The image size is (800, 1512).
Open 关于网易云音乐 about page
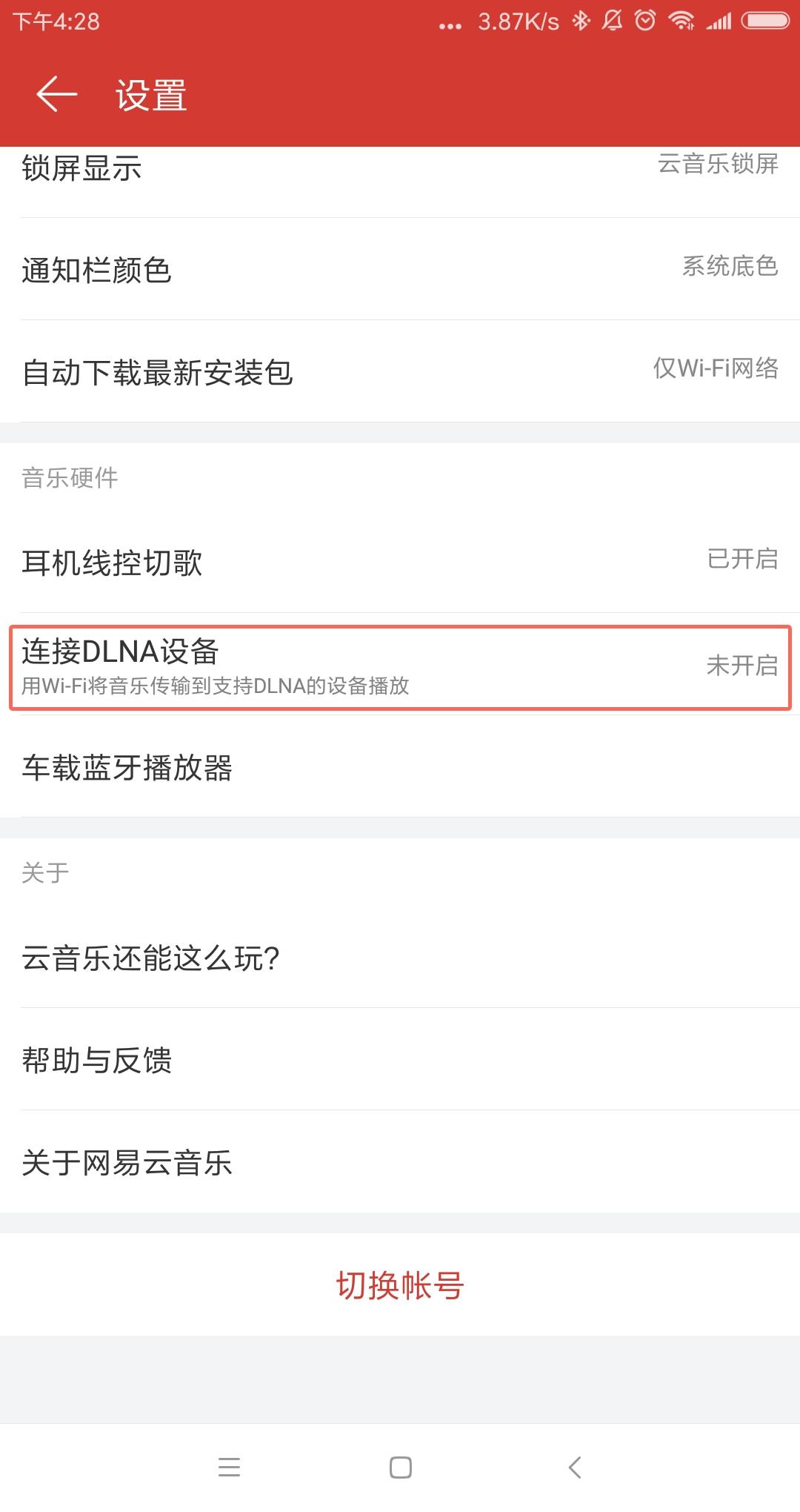400,1163
